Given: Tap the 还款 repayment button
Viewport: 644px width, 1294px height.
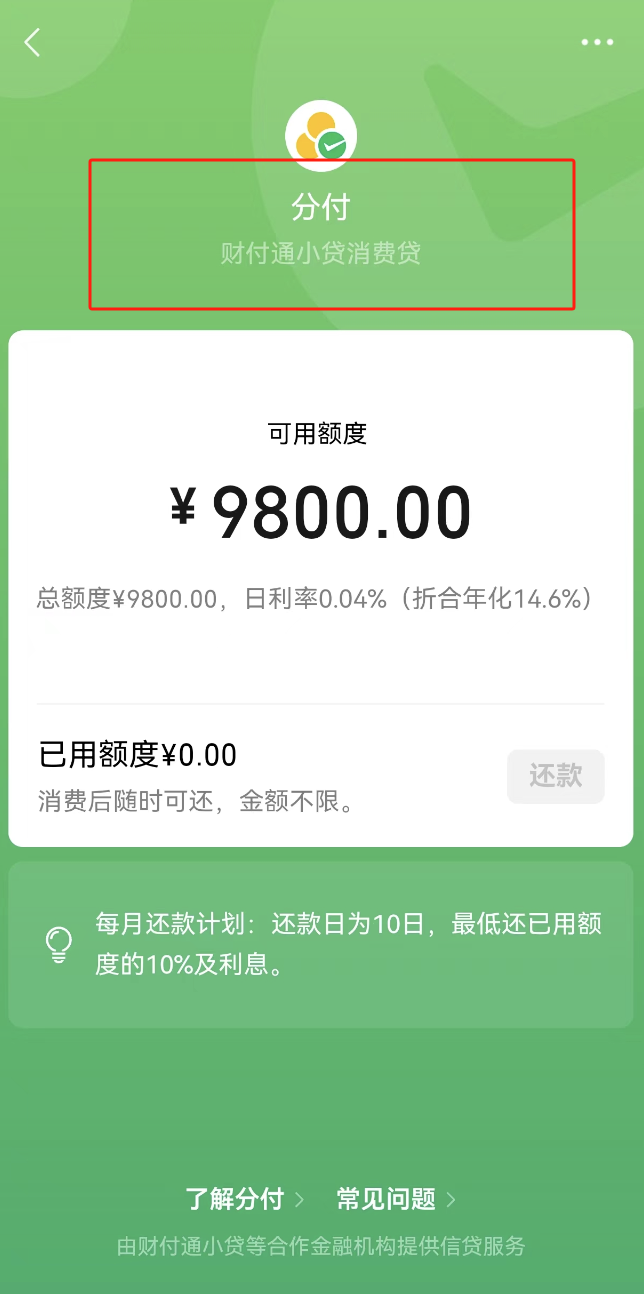Looking at the screenshot, I should click(x=556, y=776).
